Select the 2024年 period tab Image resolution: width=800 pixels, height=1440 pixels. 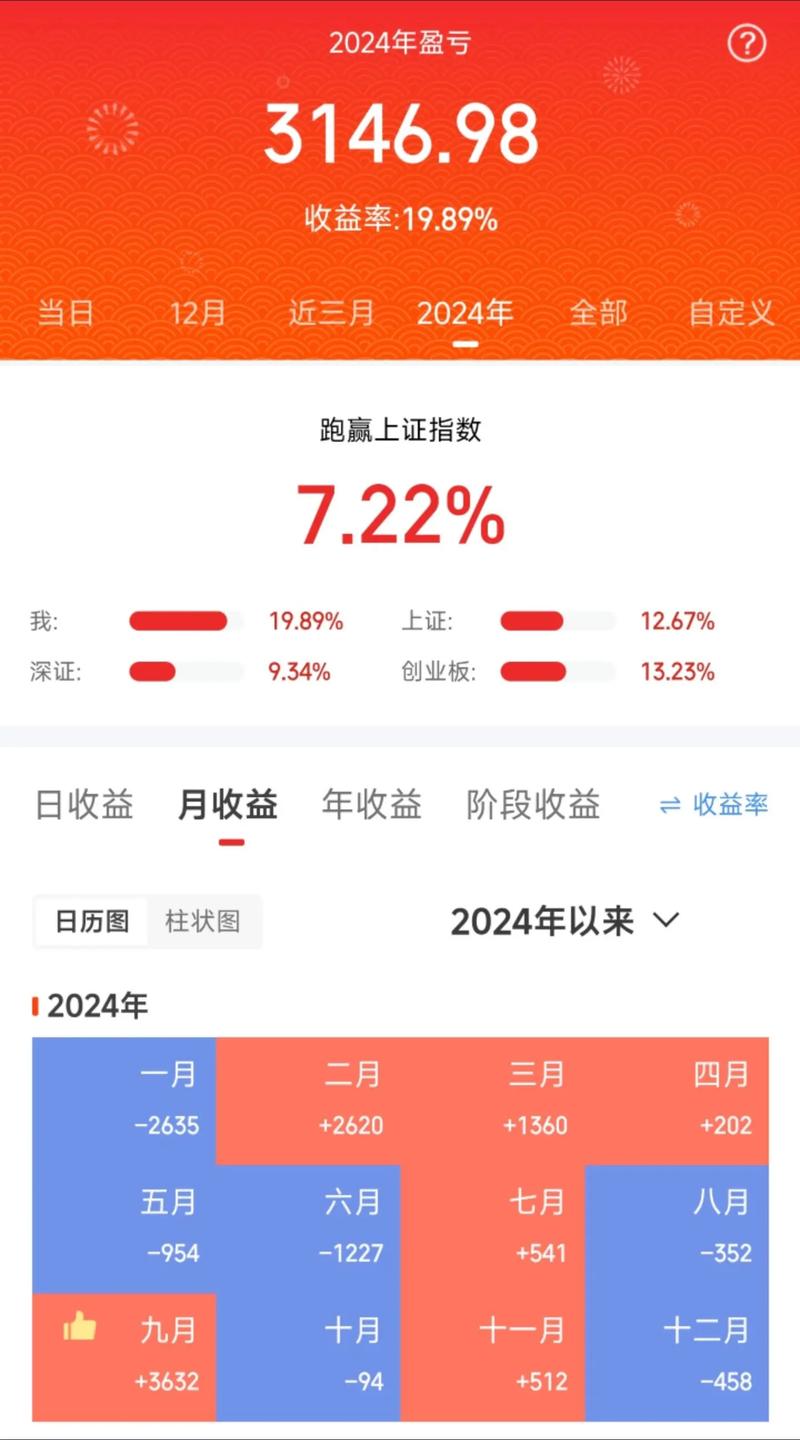pos(465,313)
